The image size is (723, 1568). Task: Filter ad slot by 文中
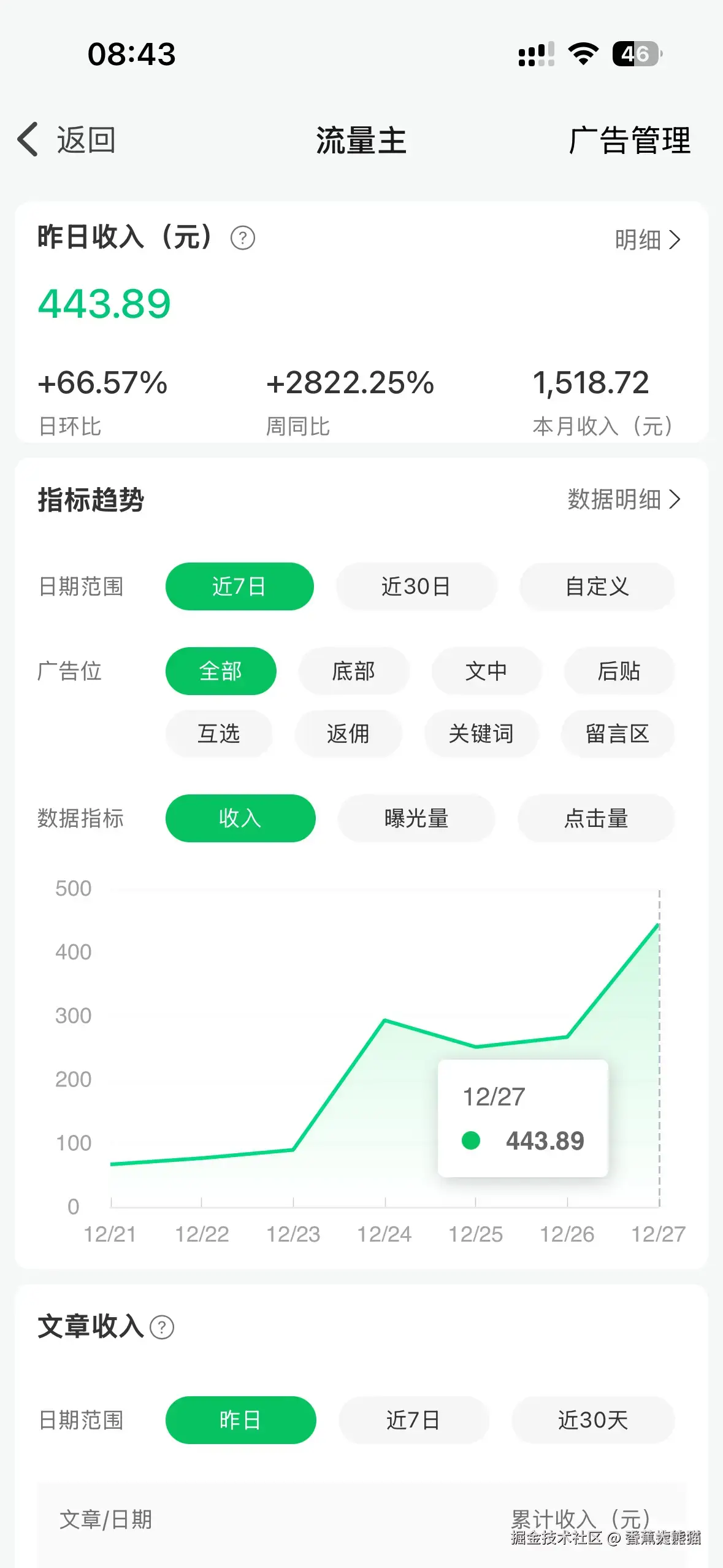[x=486, y=671]
